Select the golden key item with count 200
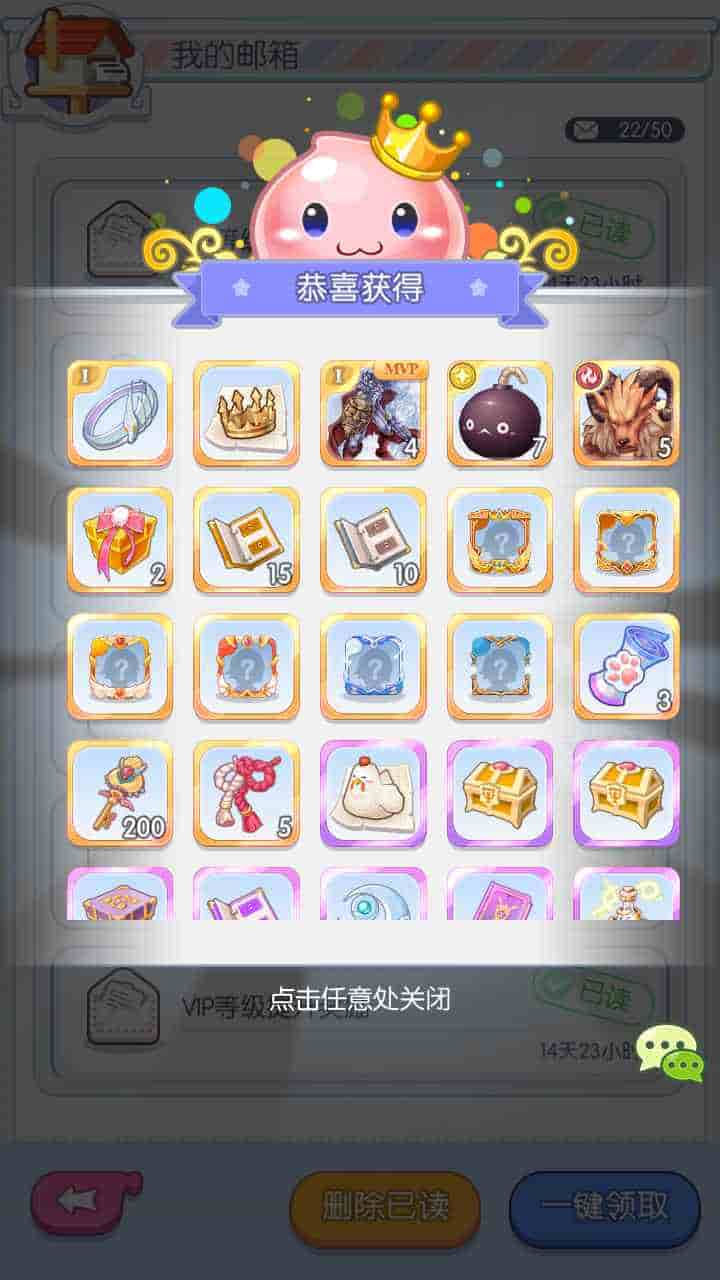The height and width of the screenshot is (1280, 720). tap(120, 793)
